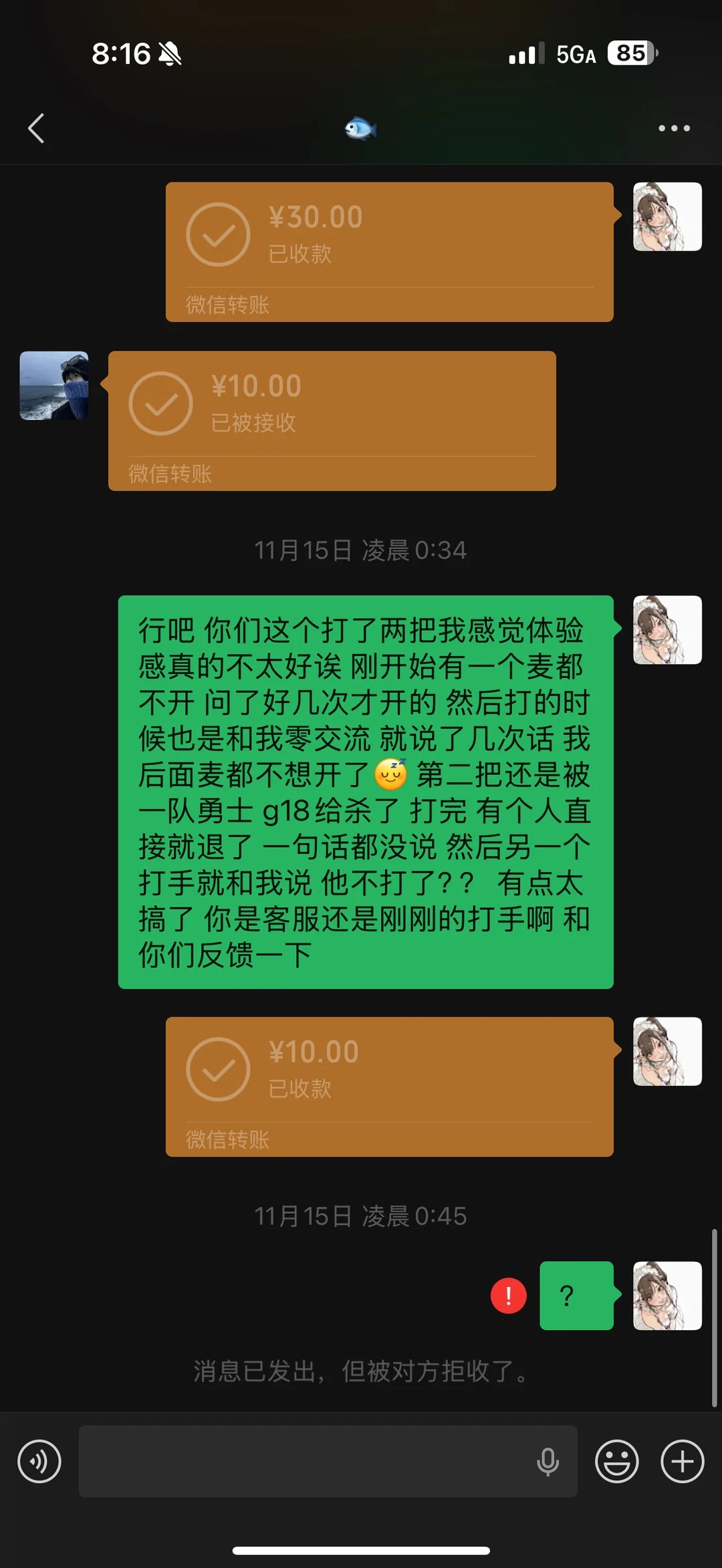Open the emoji sticker panel
The image size is (722, 1568).
click(x=616, y=1461)
